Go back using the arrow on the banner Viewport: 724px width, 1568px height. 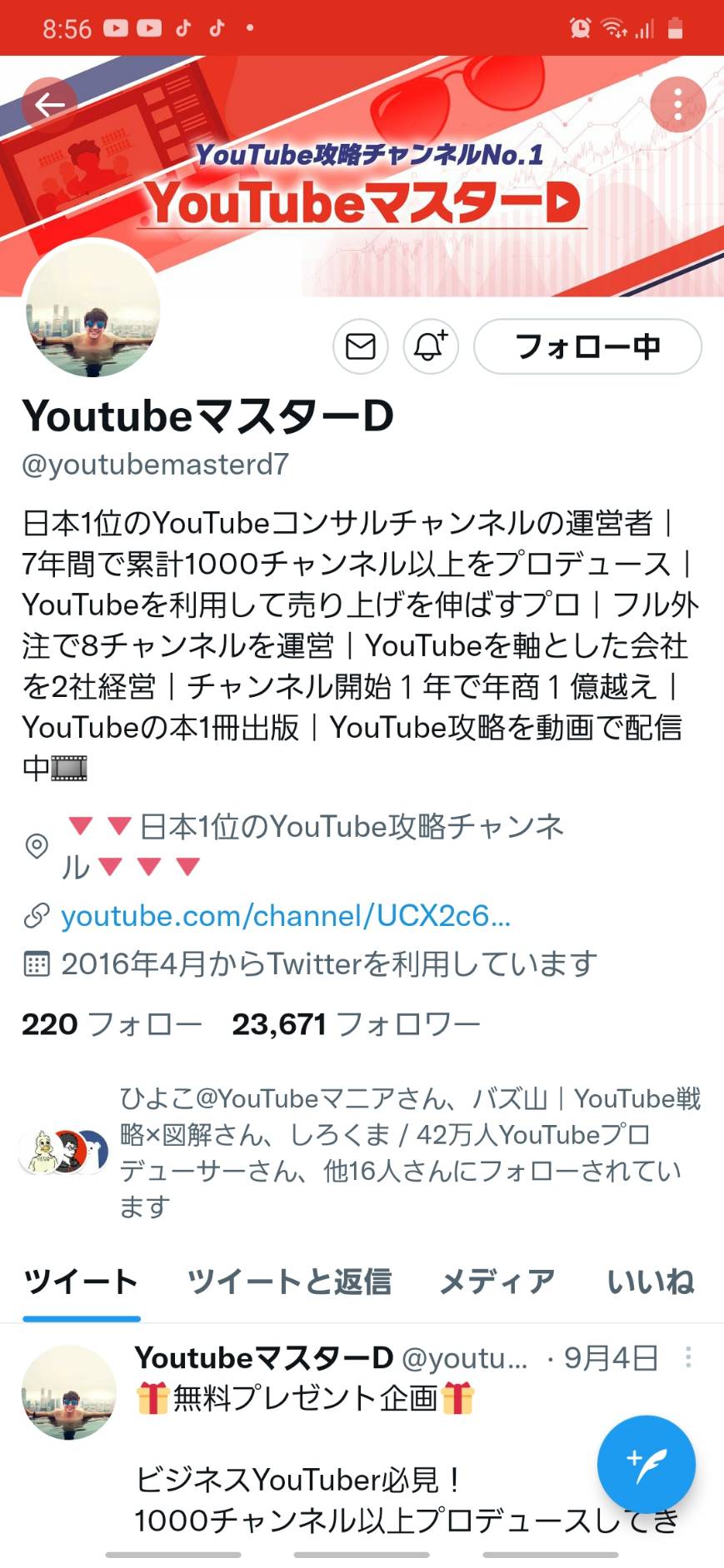click(49, 105)
